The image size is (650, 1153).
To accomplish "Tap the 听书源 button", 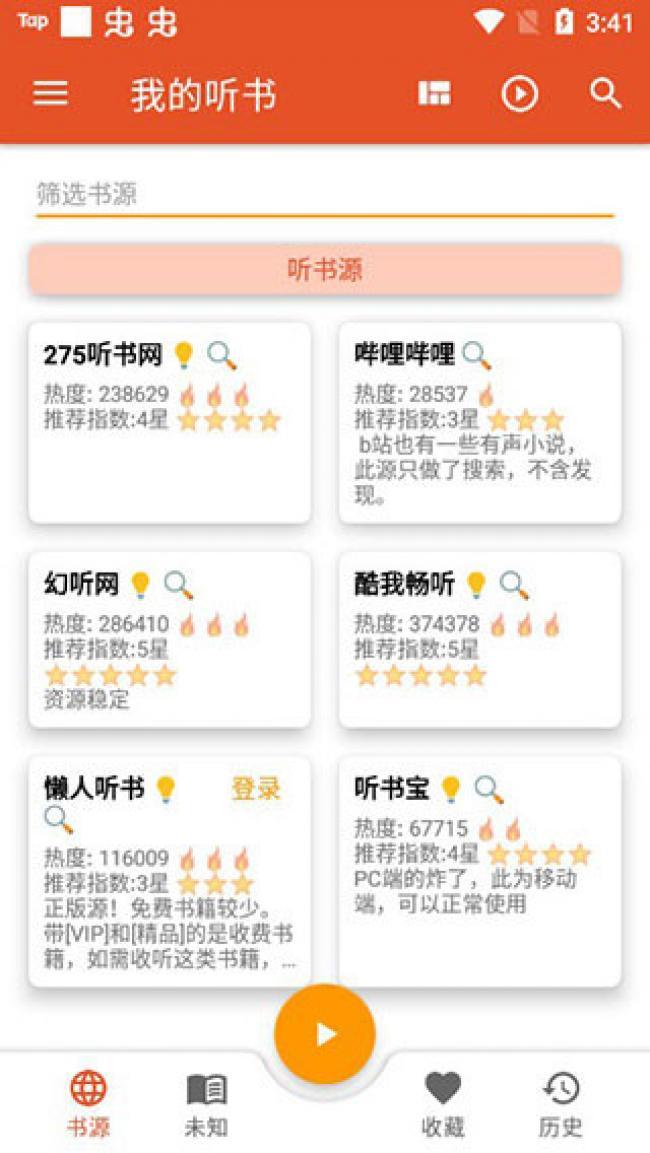I will [x=324, y=270].
